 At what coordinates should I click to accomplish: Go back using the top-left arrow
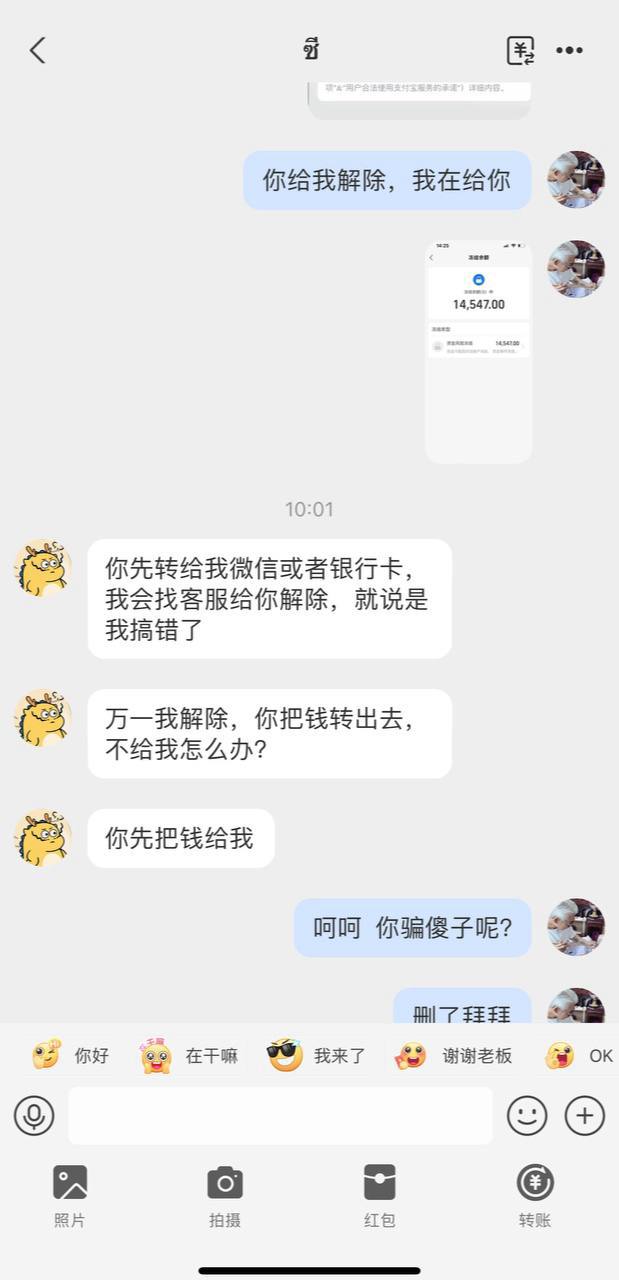coord(37,50)
